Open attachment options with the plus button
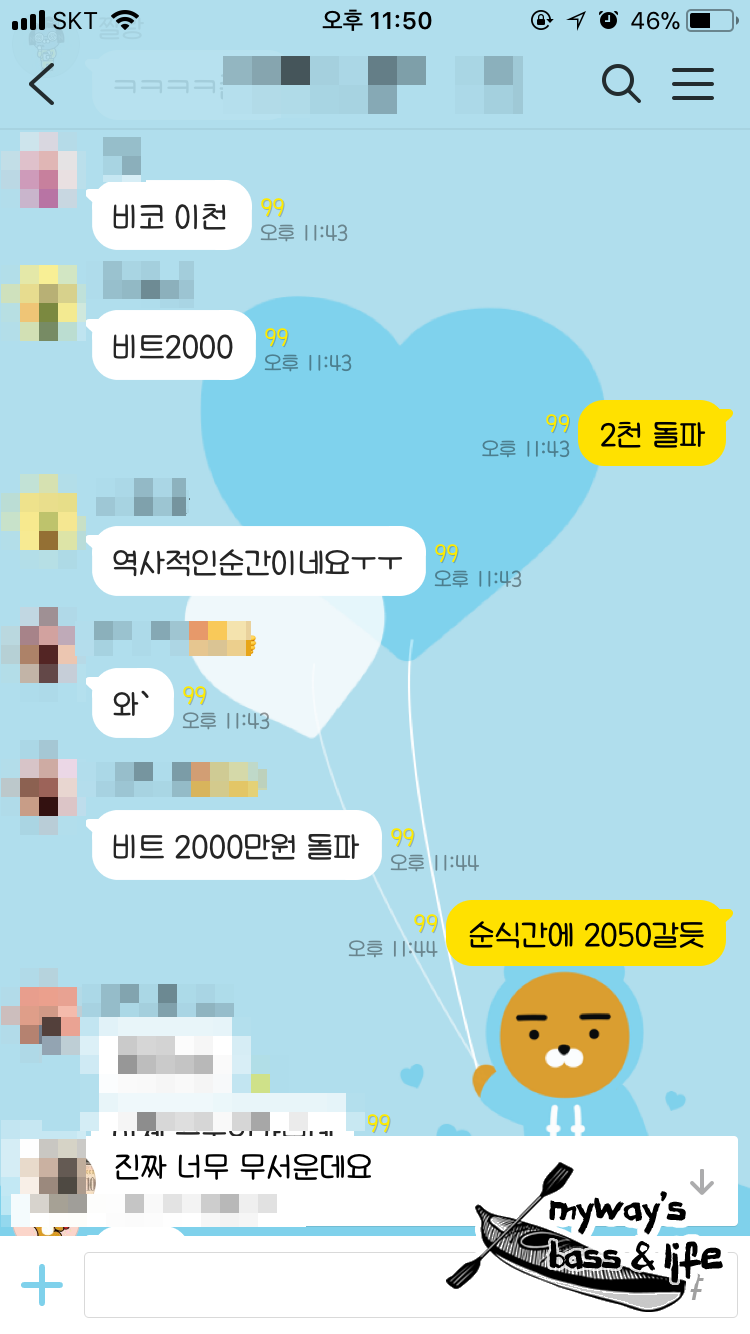 click(x=41, y=1284)
